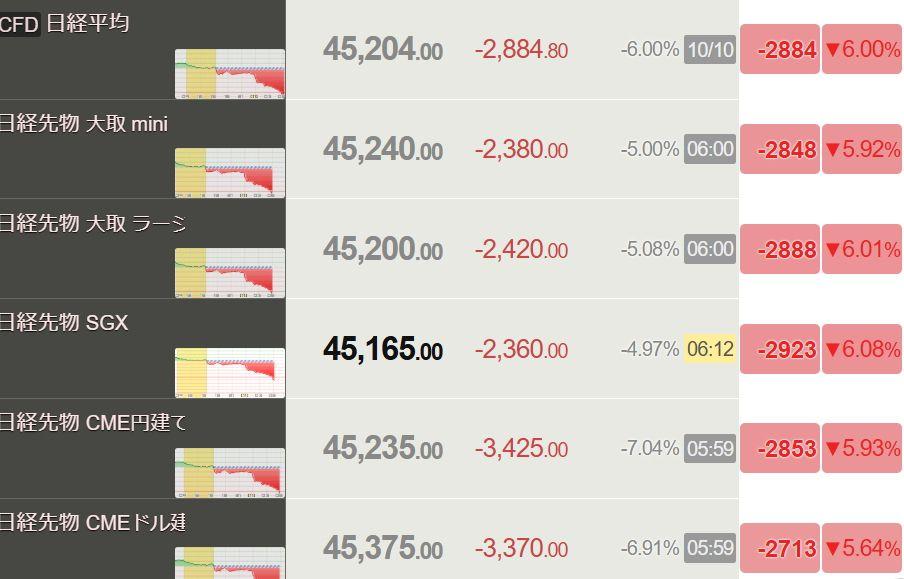Screen dimensions: 904x579
Task: View the mini chart for 日経先物 SGX
Action: [229, 372]
